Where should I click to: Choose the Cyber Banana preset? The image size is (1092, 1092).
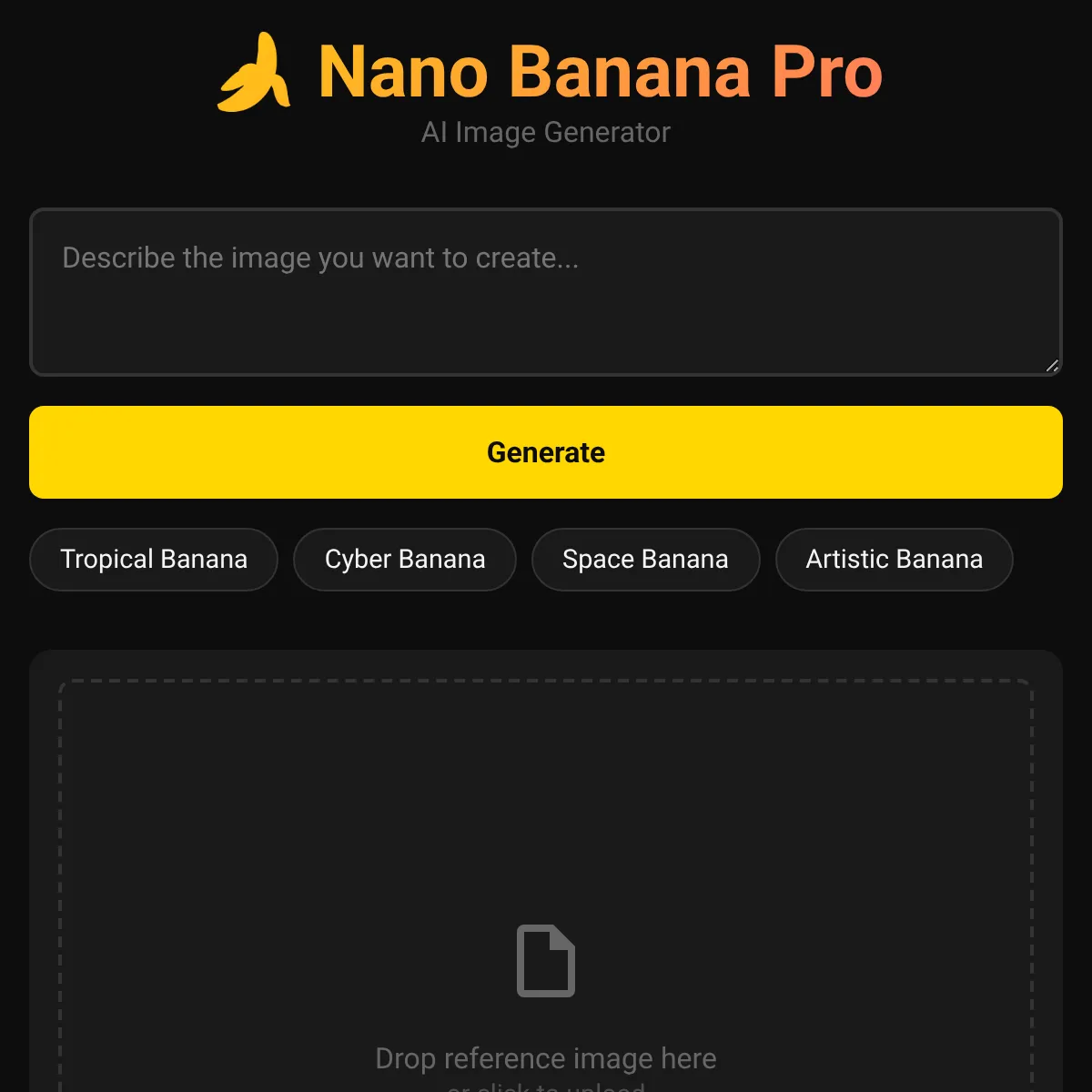[x=405, y=560]
